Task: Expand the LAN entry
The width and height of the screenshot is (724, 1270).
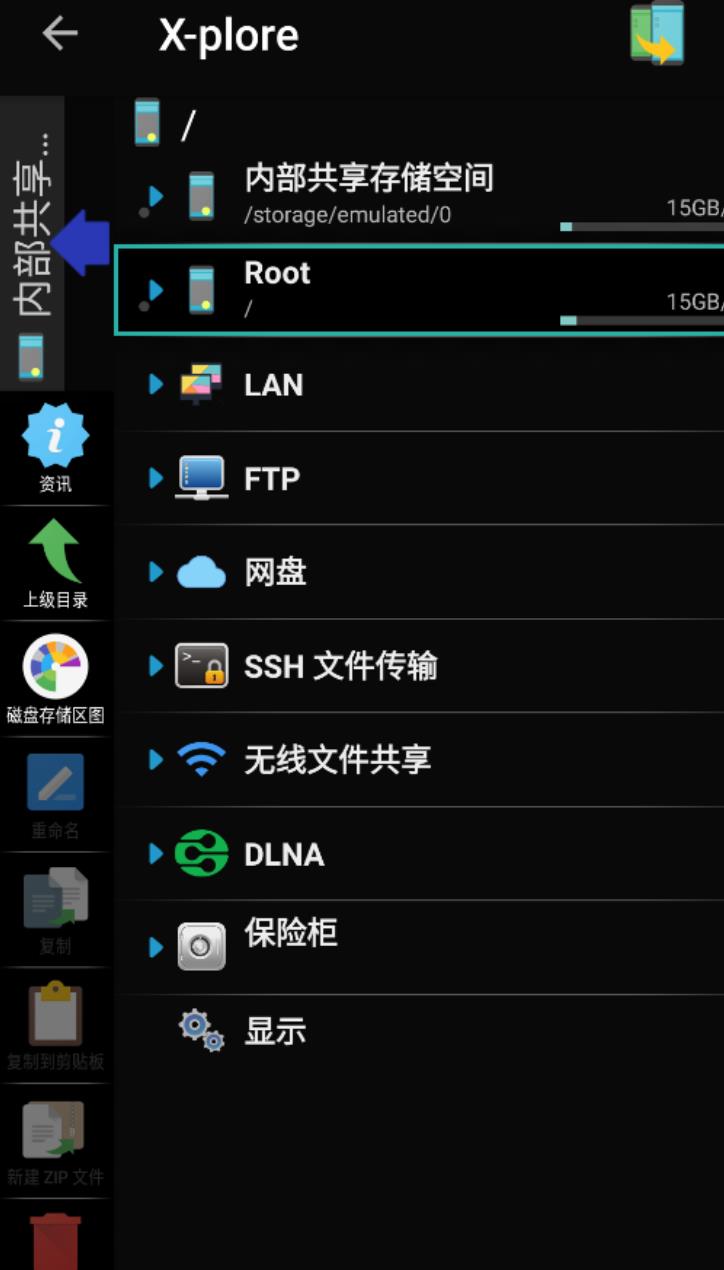Action: tap(155, 385)
